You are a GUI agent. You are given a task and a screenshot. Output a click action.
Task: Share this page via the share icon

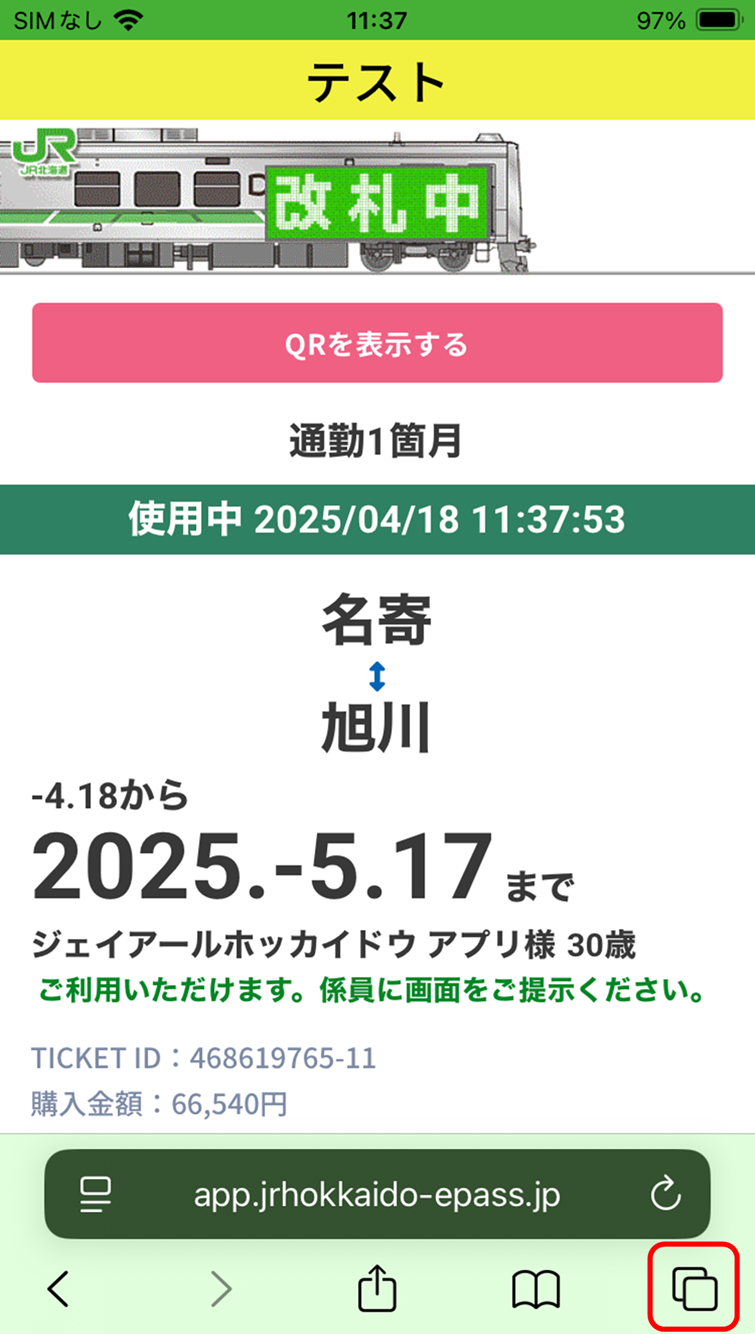click(377, 1288)
